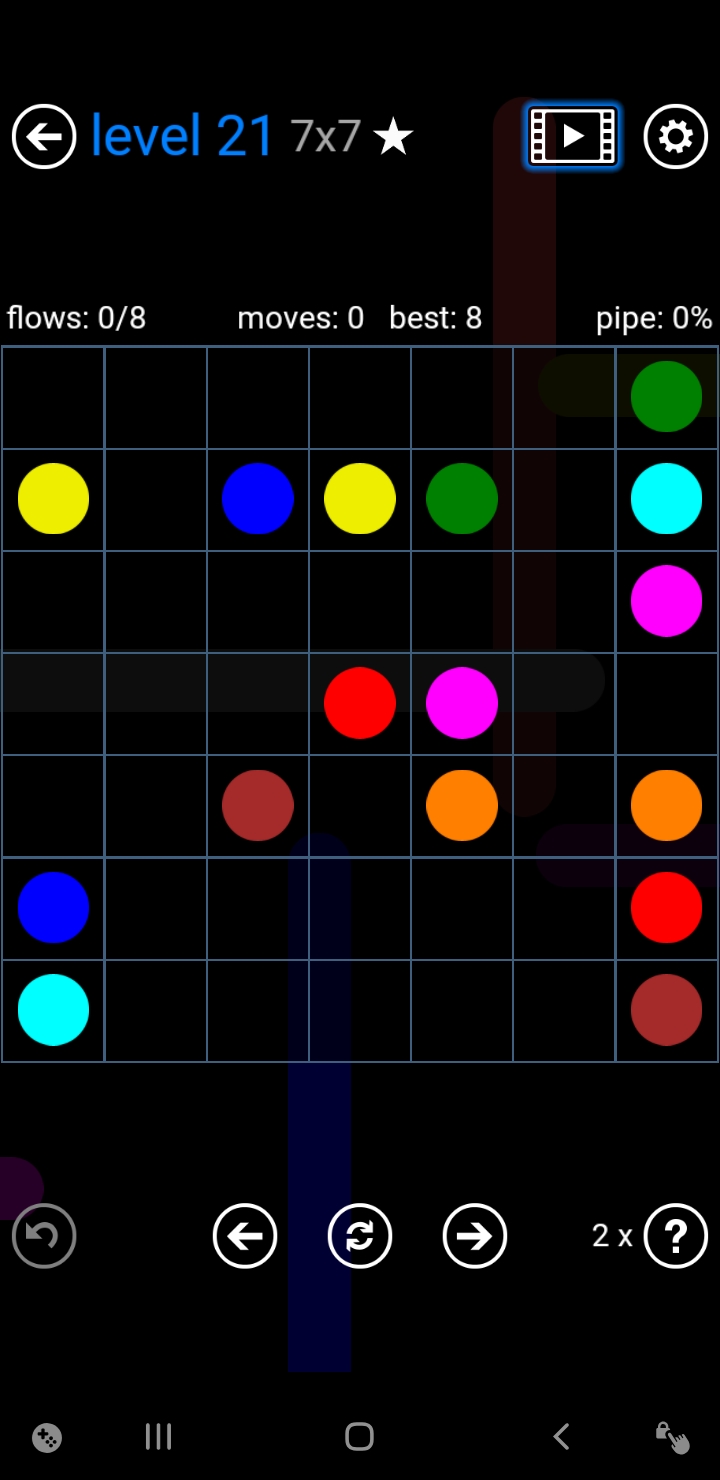This screenshot has height=1480, width=720.
Task: Restart the current level
Action: click(360, 1236)
